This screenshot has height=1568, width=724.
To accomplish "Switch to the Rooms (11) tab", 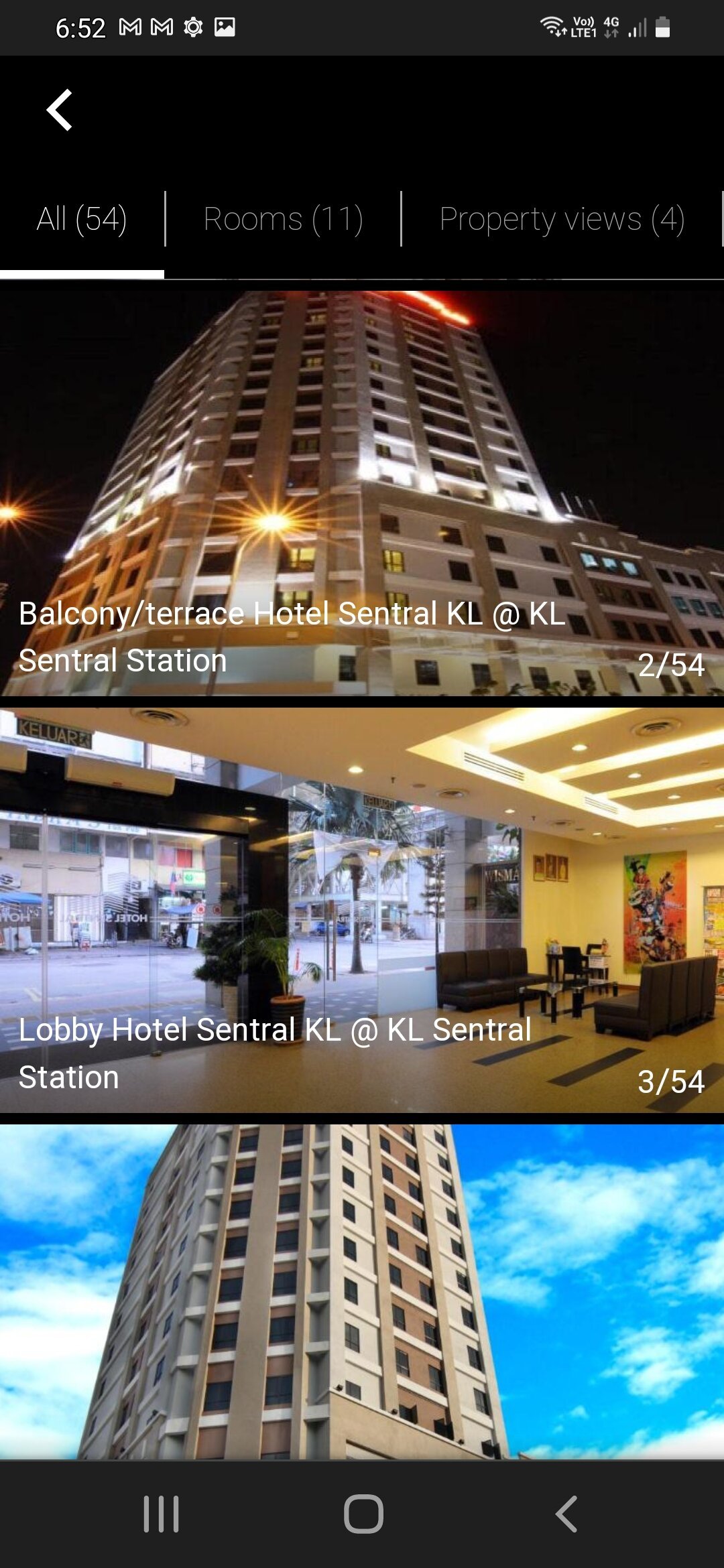I will point(283,219).
